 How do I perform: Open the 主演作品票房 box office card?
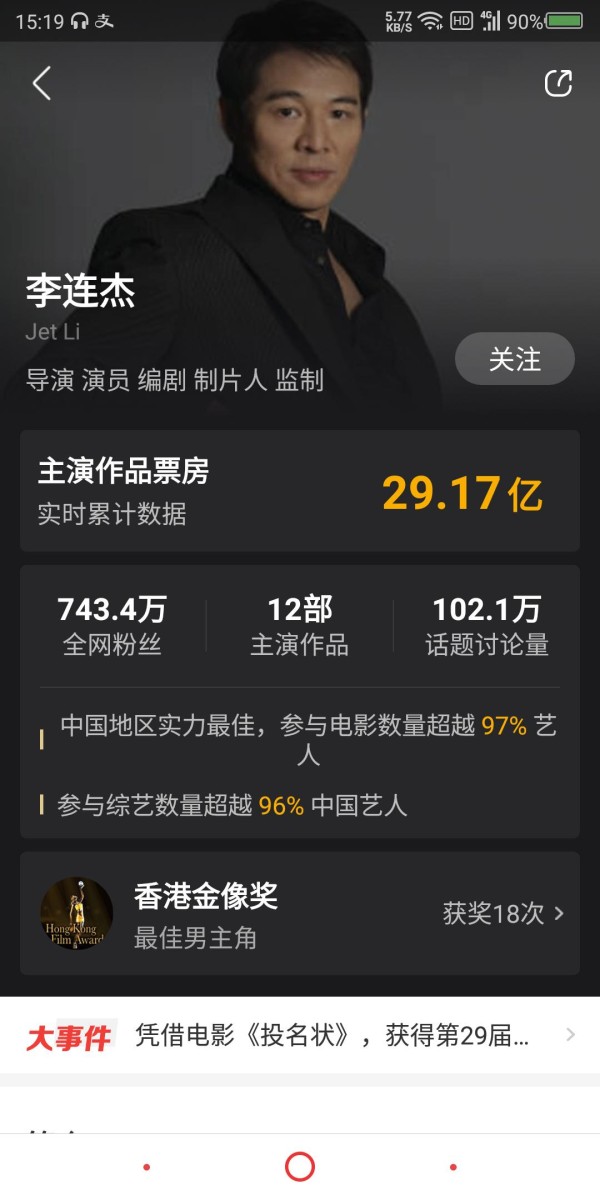click(300, 491)
